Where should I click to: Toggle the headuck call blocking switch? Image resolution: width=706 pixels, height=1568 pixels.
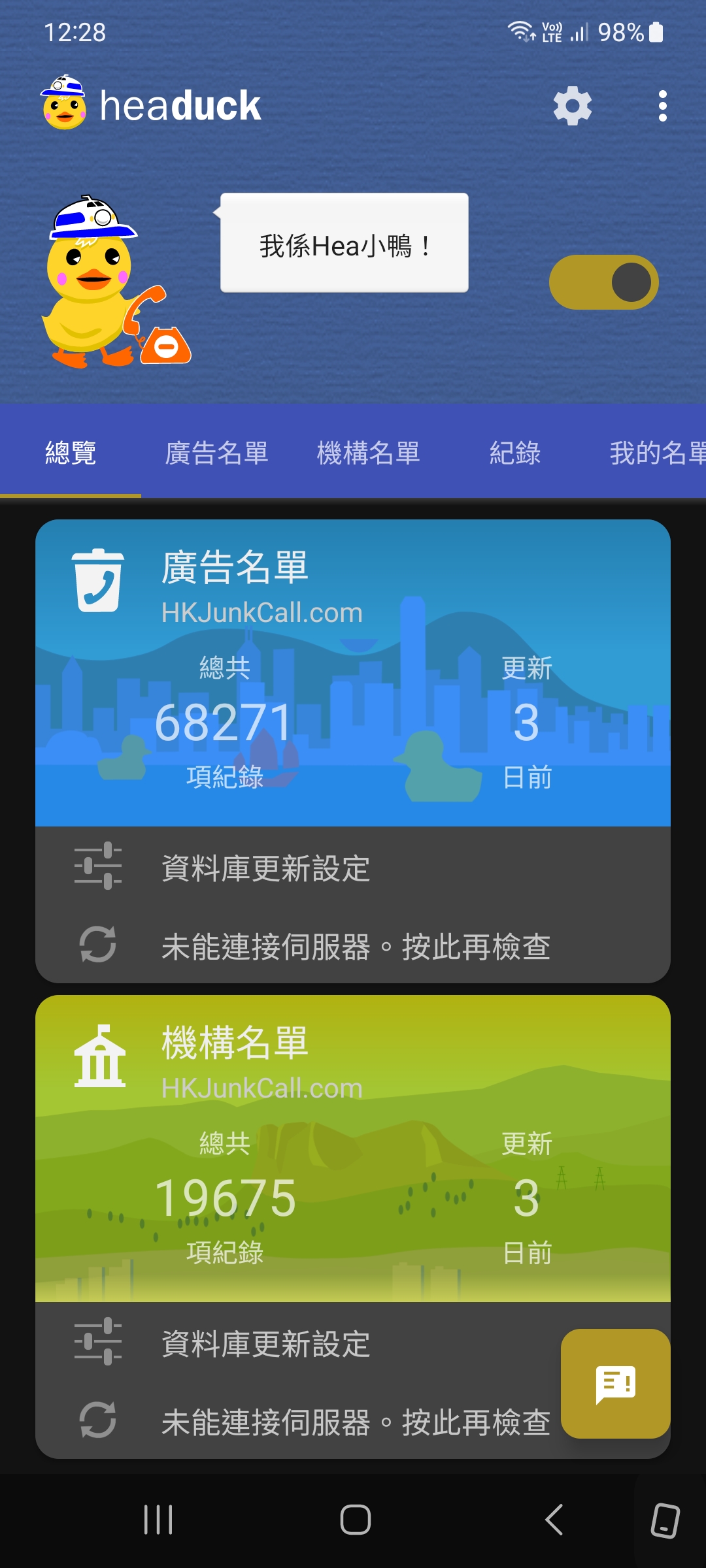603,282
